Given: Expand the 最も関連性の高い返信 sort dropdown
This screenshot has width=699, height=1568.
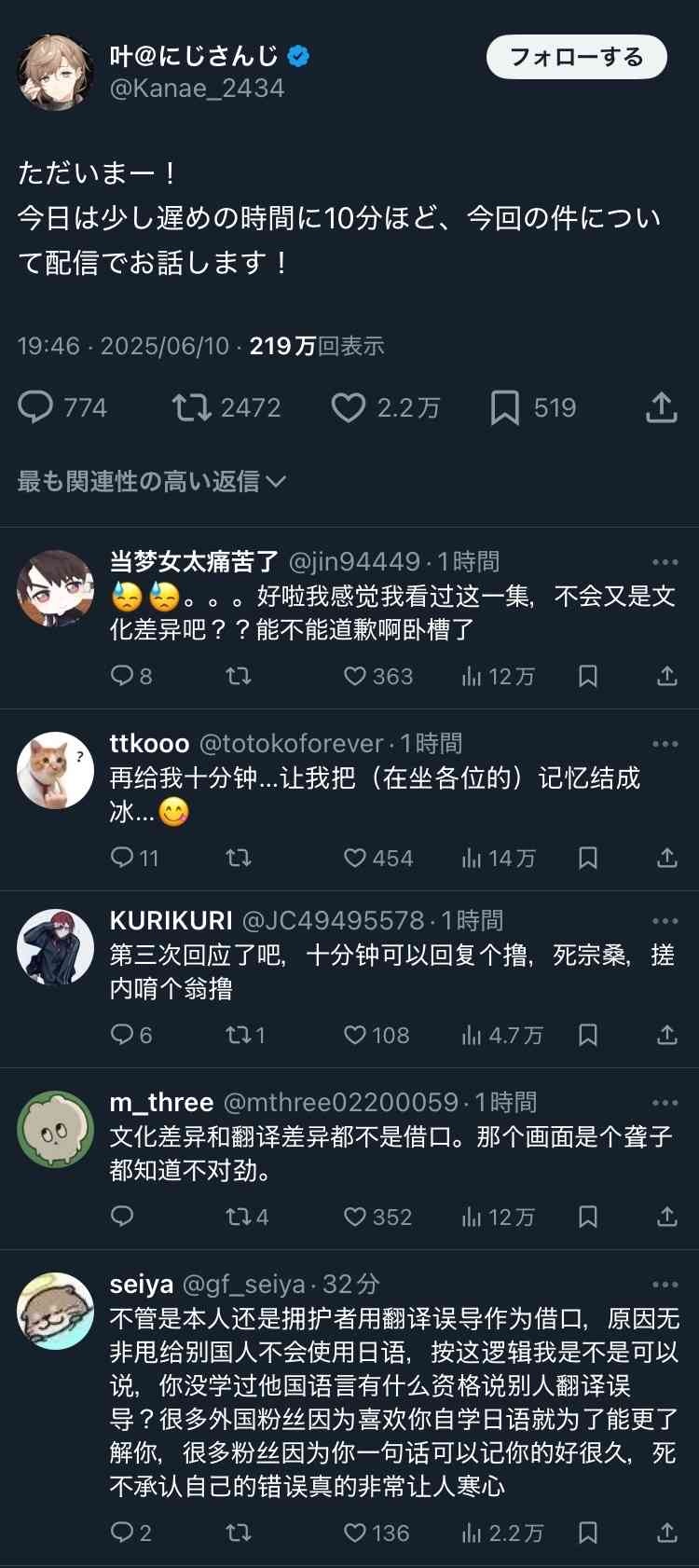Looking at the screenshot, I should [x=152, y=481].
